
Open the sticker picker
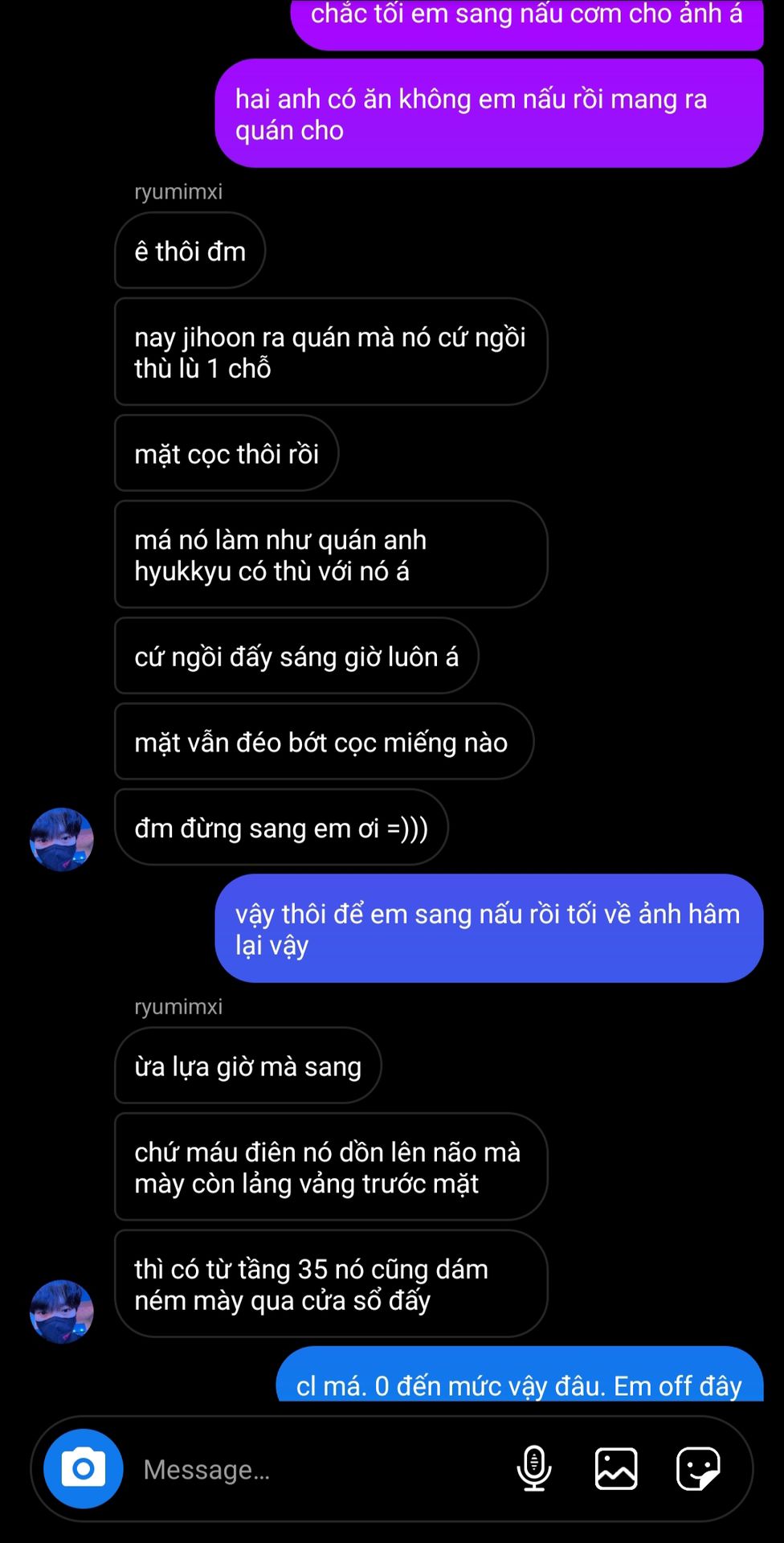click(x=698, y=1469)
